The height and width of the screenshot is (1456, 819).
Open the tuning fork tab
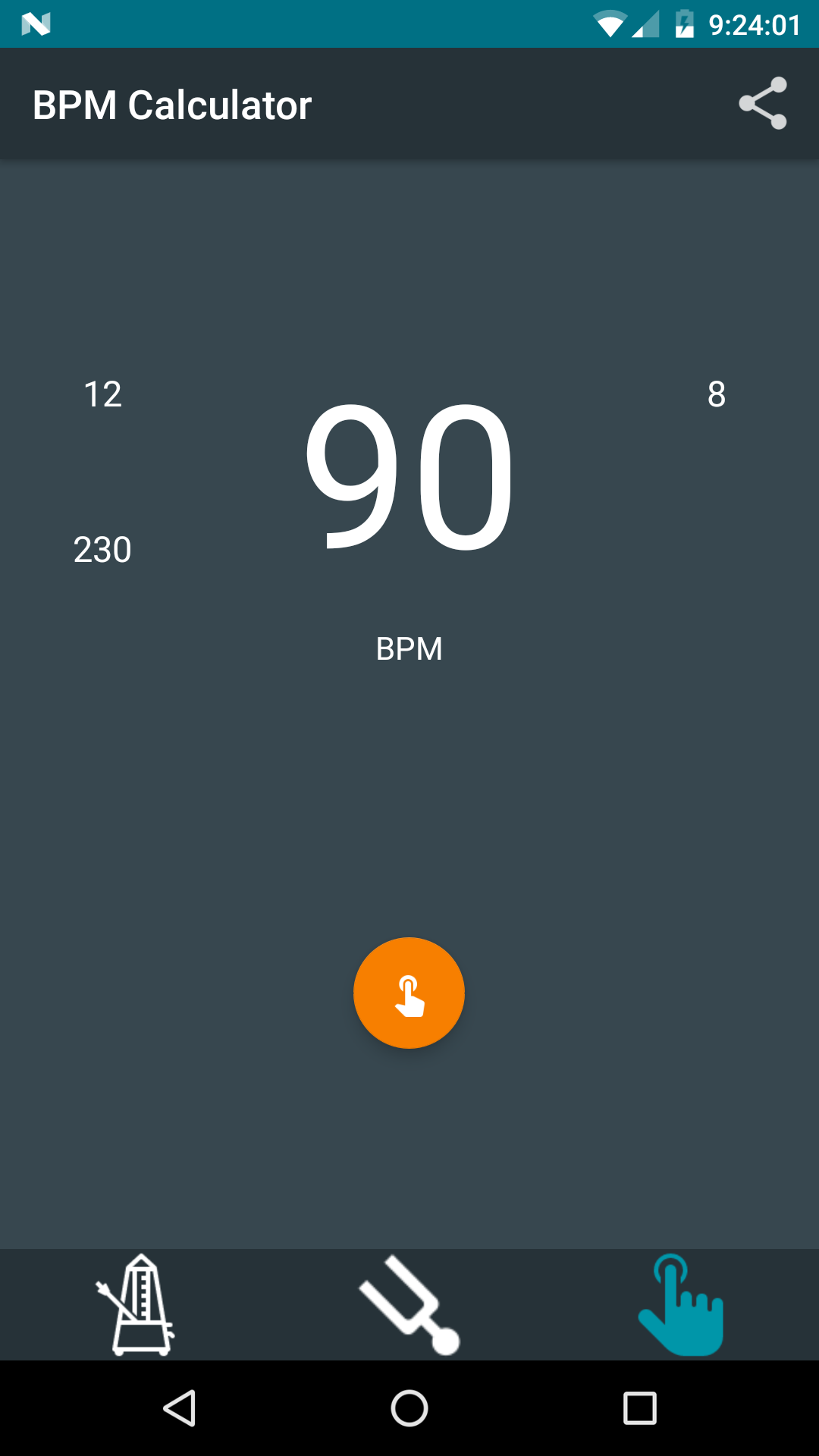pos(409,1304)
